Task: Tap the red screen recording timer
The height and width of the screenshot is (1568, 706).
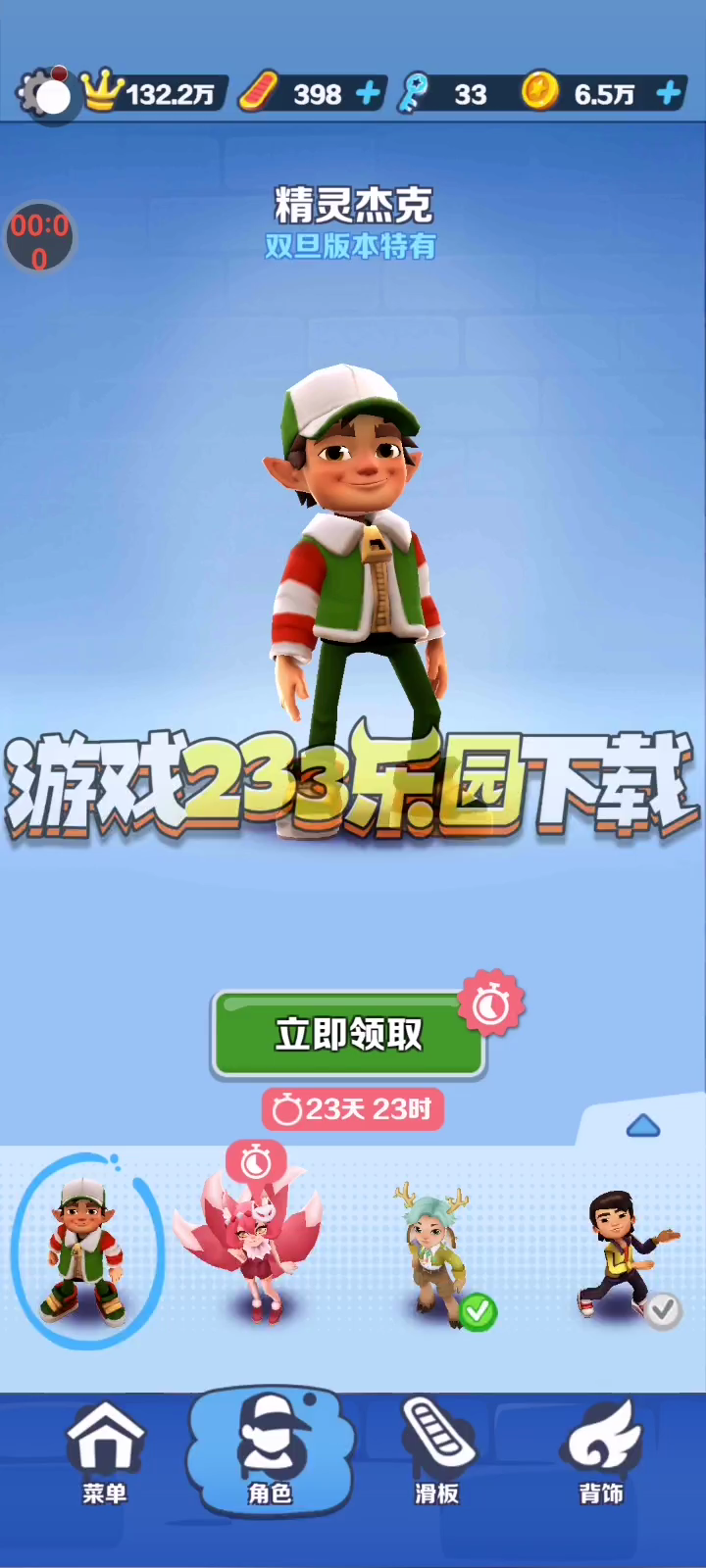Action: point(39,239)
